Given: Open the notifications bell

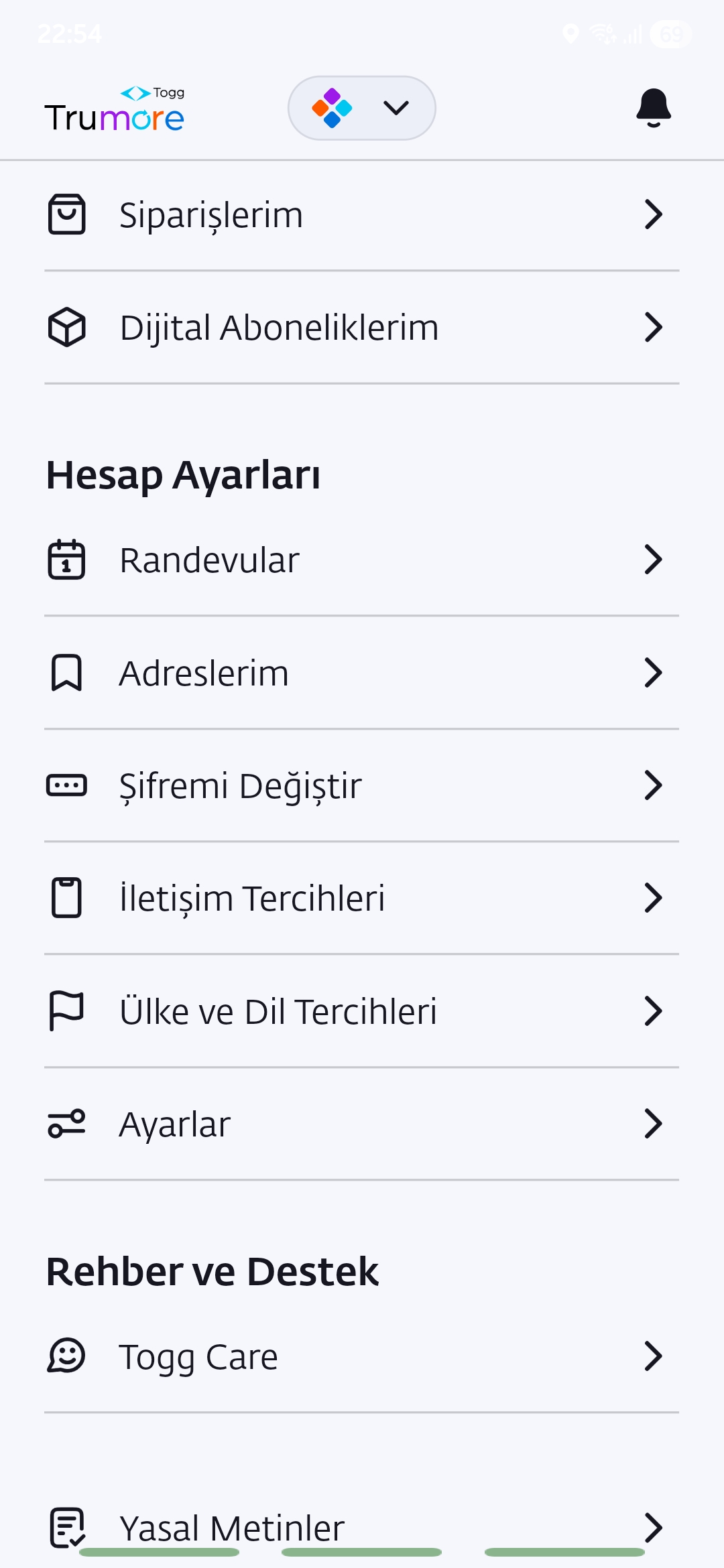Looking at the screenshot, I should click(653, 108).
